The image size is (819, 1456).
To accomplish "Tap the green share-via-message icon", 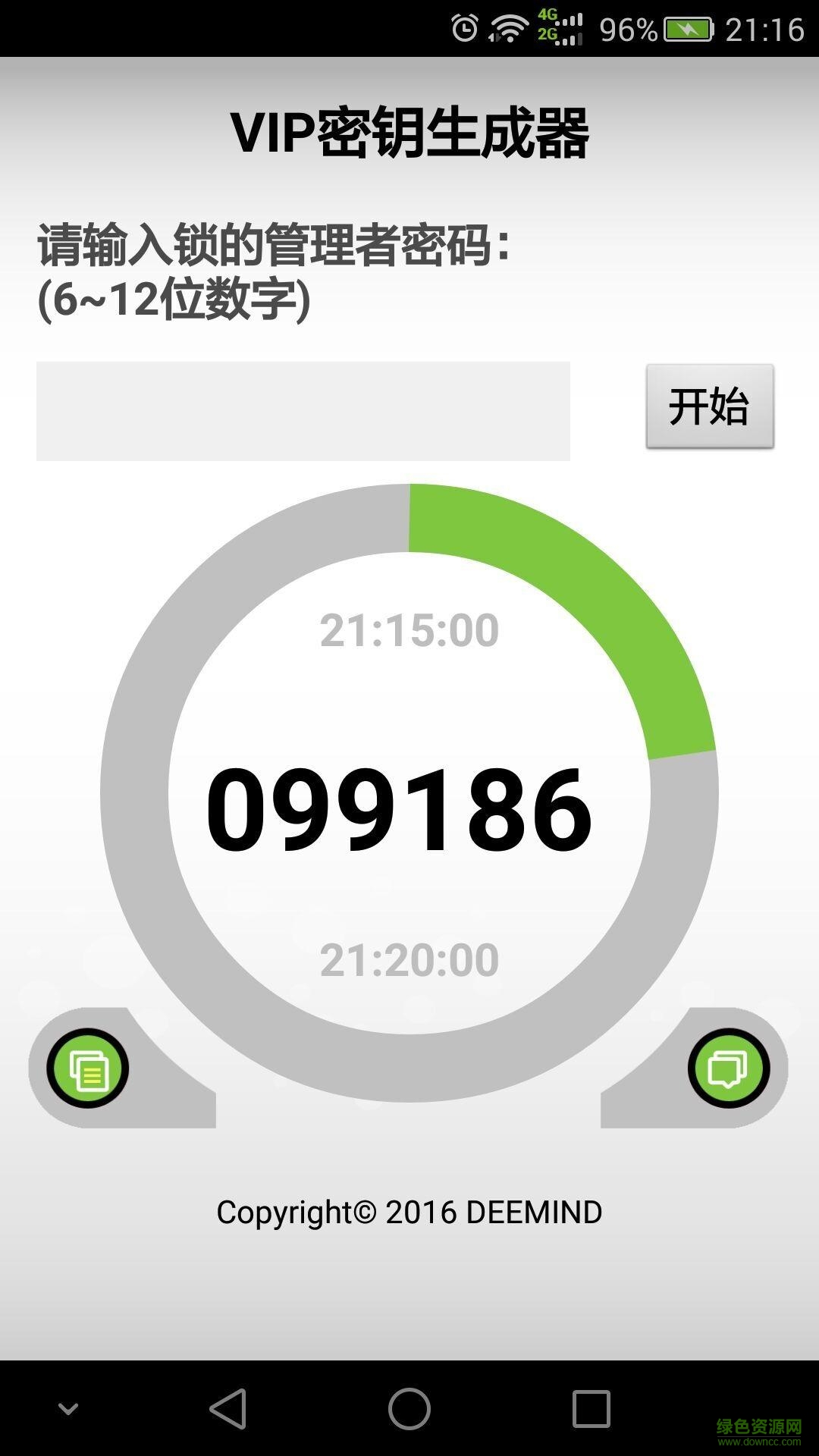I will (729, 1068).
